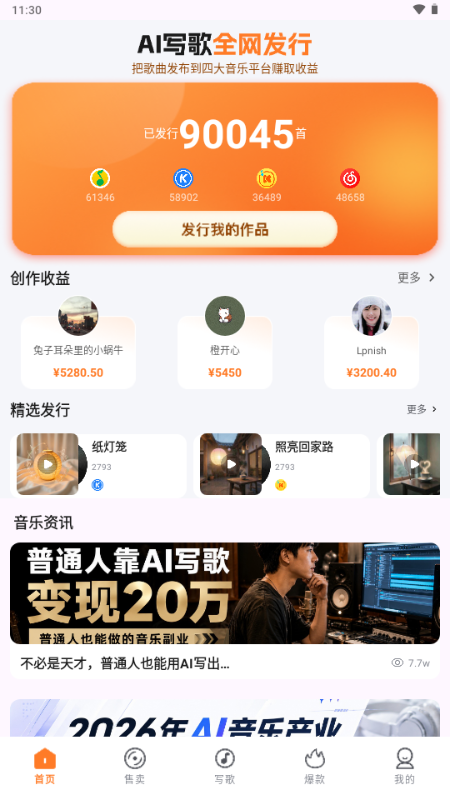Switch to the 爆款 tab
Viewport: 450px width, 800px height.
click(x=315, y=765)
